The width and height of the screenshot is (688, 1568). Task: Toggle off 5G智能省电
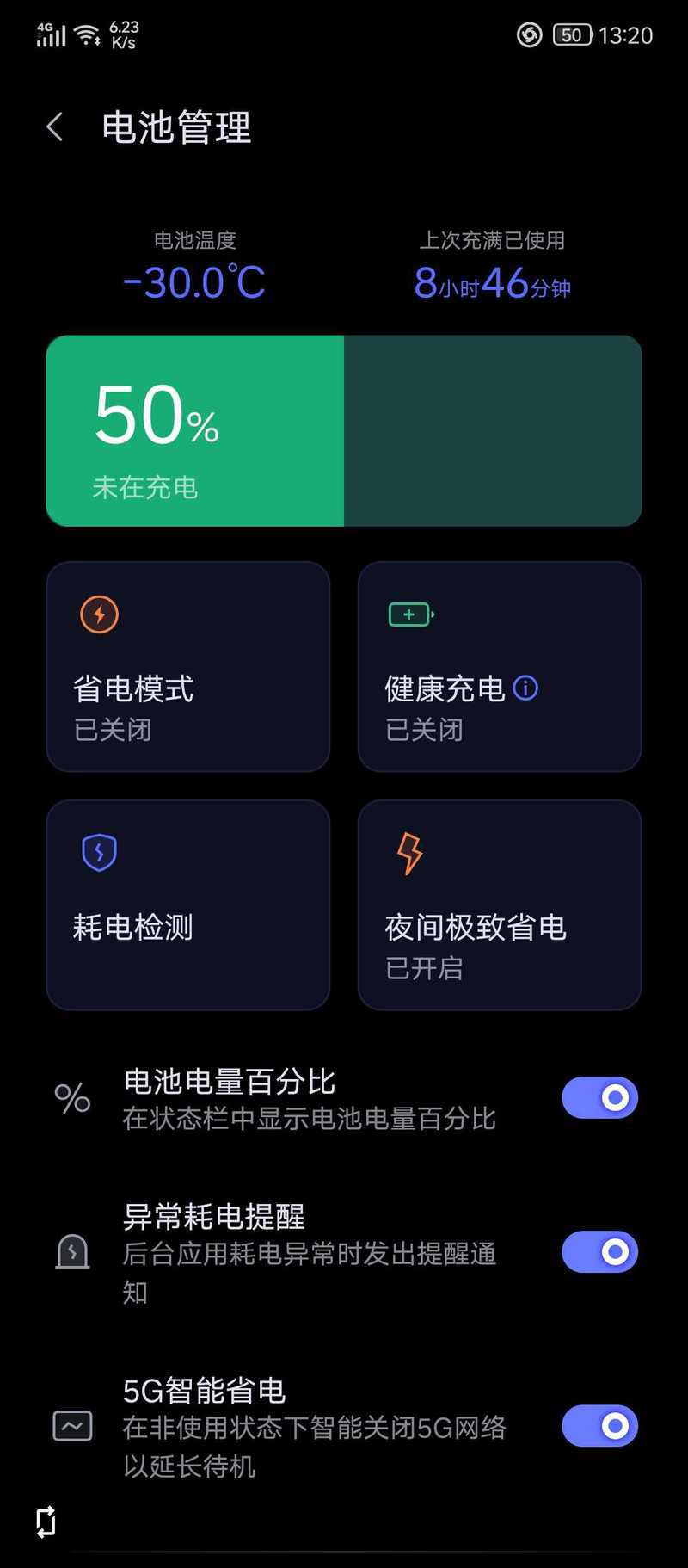[x=599, y=1426]
